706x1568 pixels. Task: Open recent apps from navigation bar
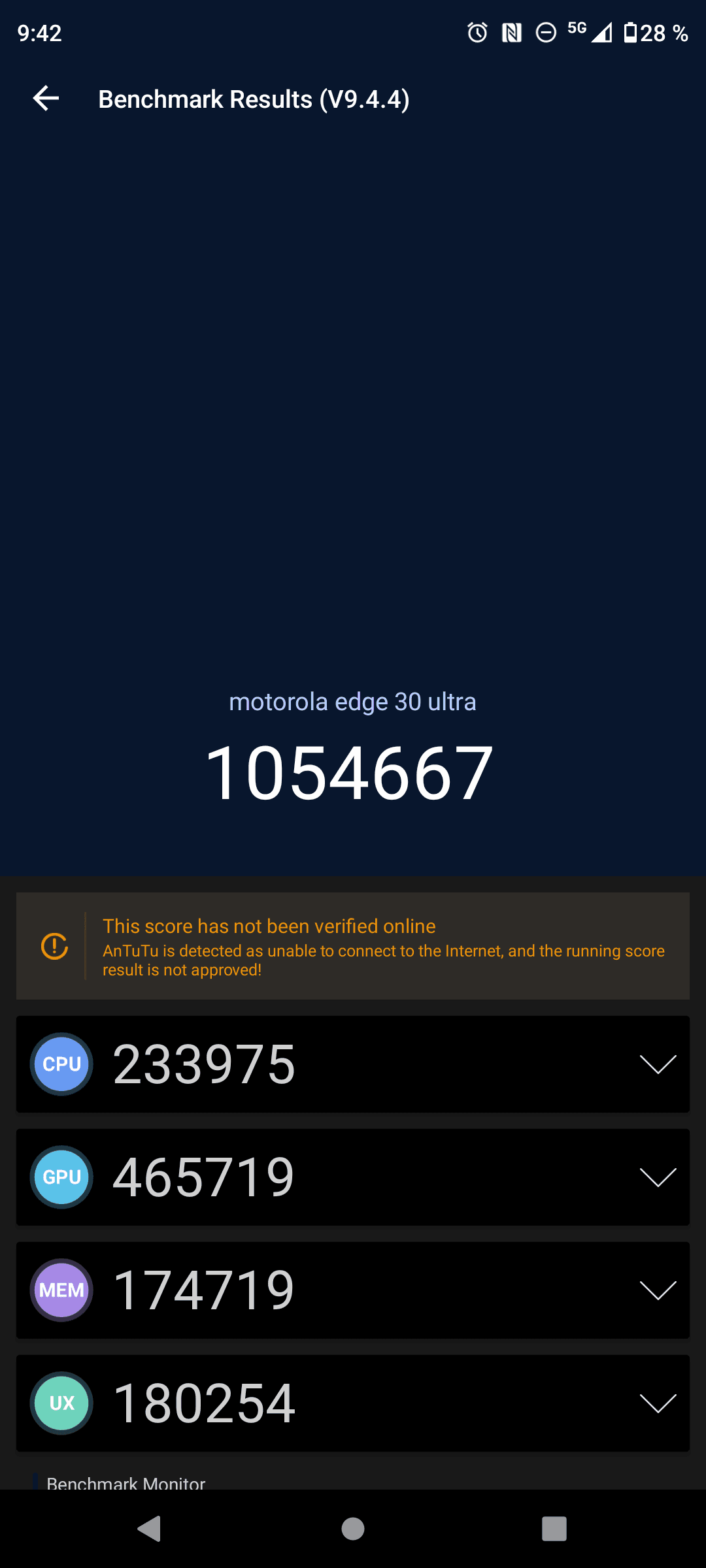554,1529
